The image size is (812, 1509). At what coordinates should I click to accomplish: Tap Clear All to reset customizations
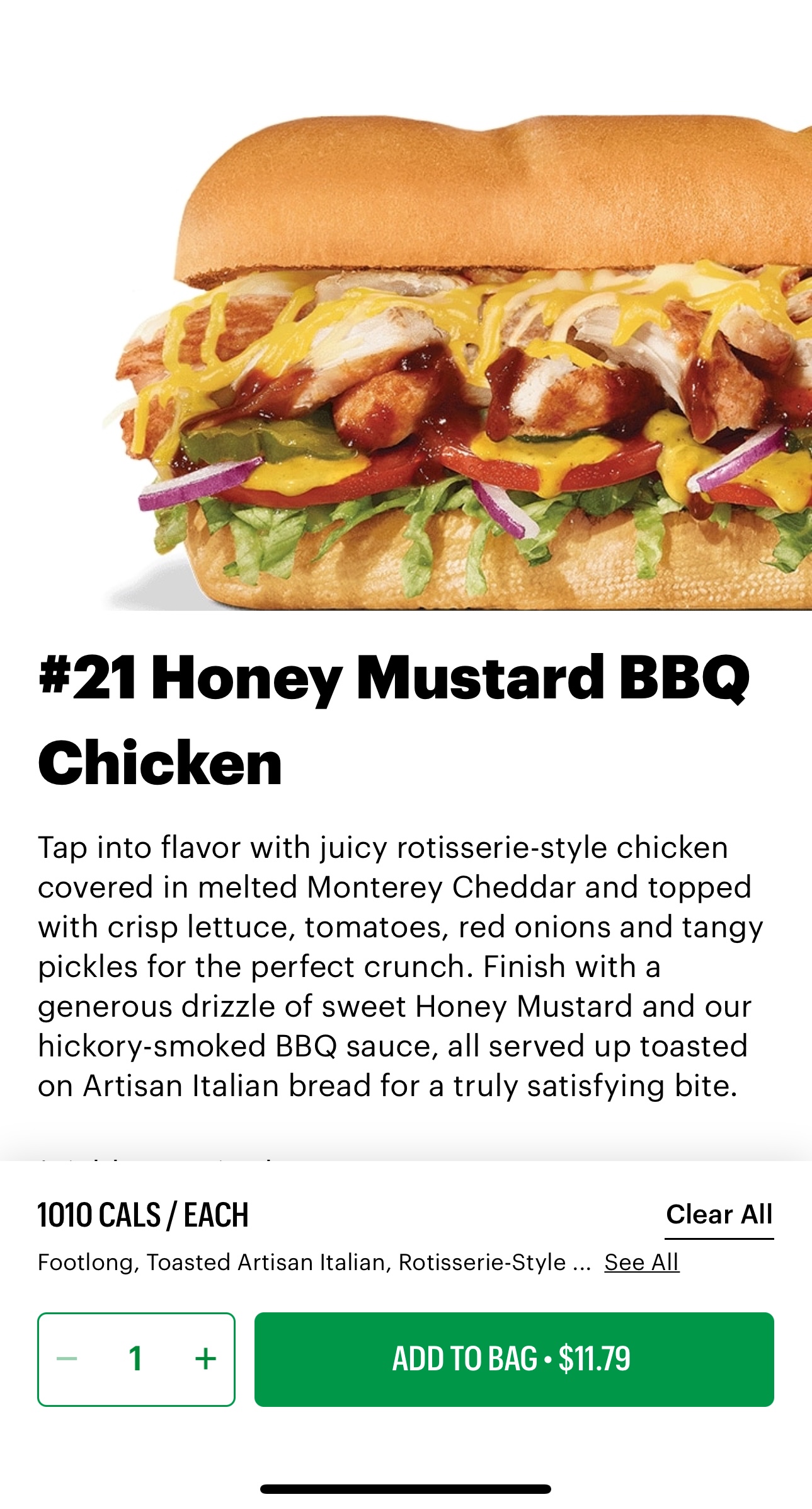tap(719, 1214)
